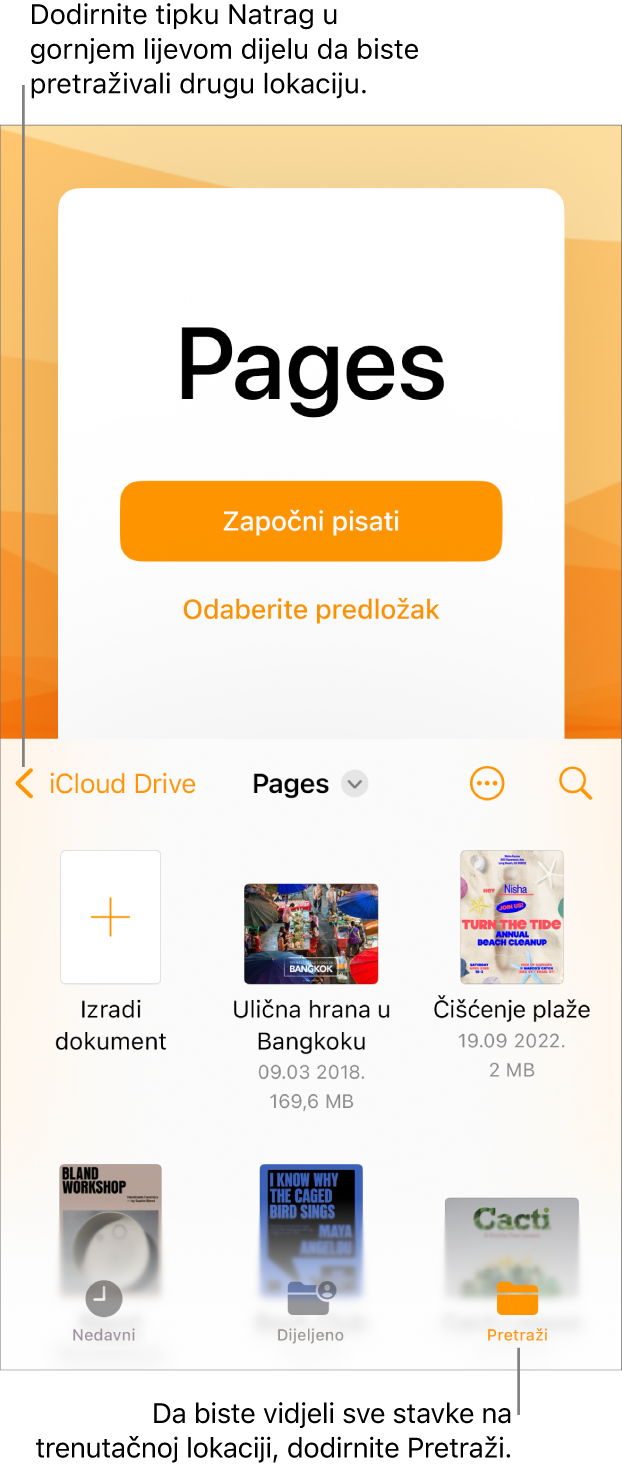
Task: Tap the Započni pisati button
Action: point(311,521)
